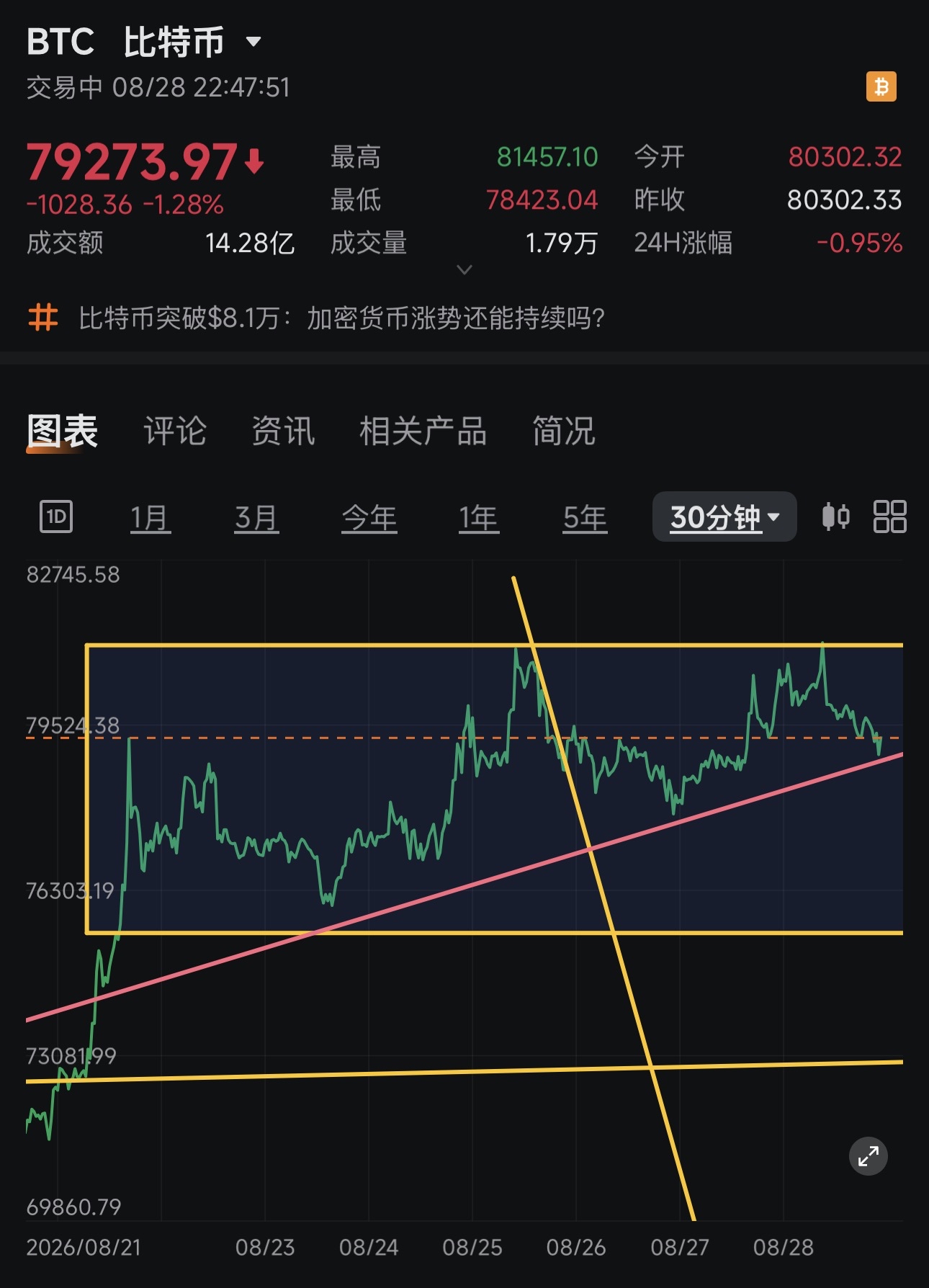This screenshot has height=1288, width=929.
Task: Open the BTC 比特币 symbol dropdown
Action: click(253, 42)
